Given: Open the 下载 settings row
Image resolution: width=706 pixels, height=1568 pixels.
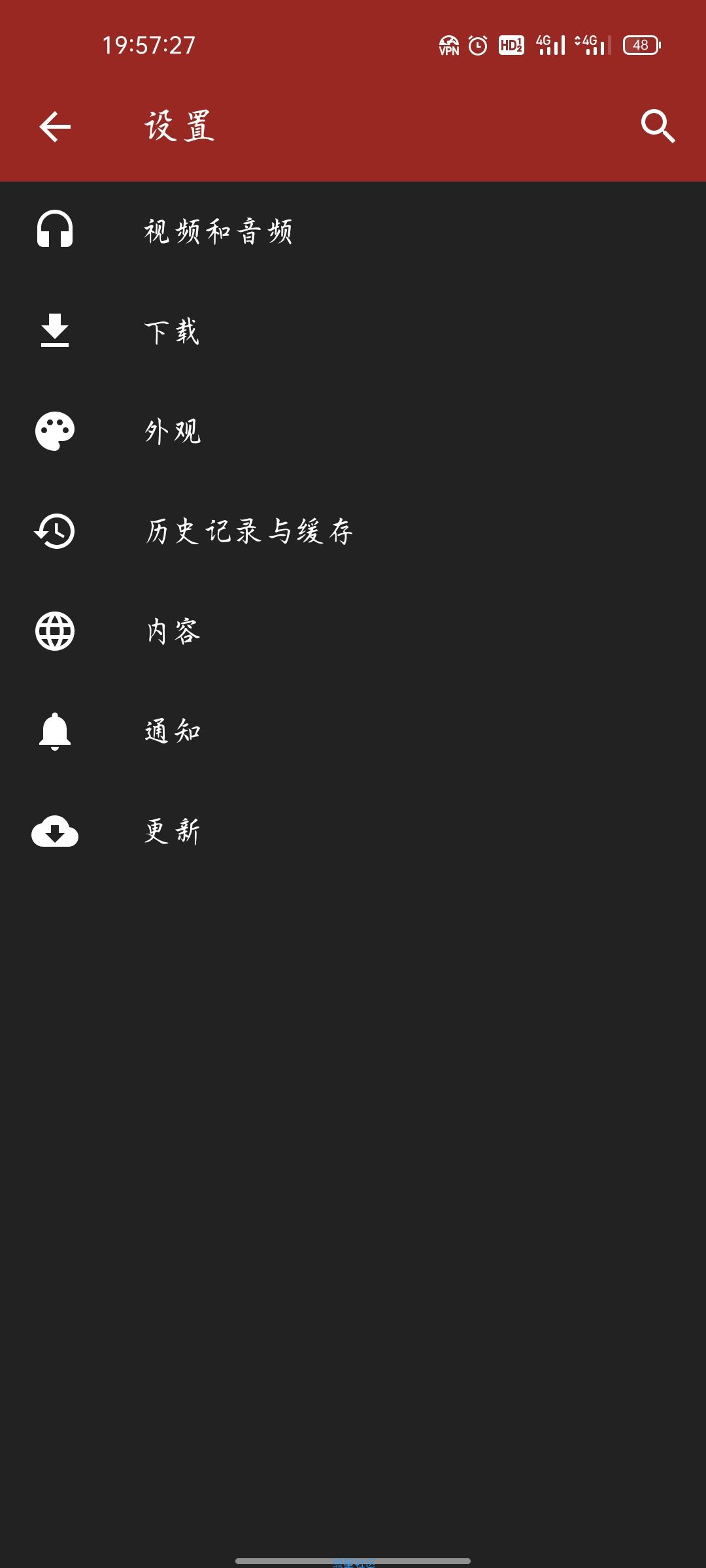Looking at the screenshot, I should (x=353, y=331).
